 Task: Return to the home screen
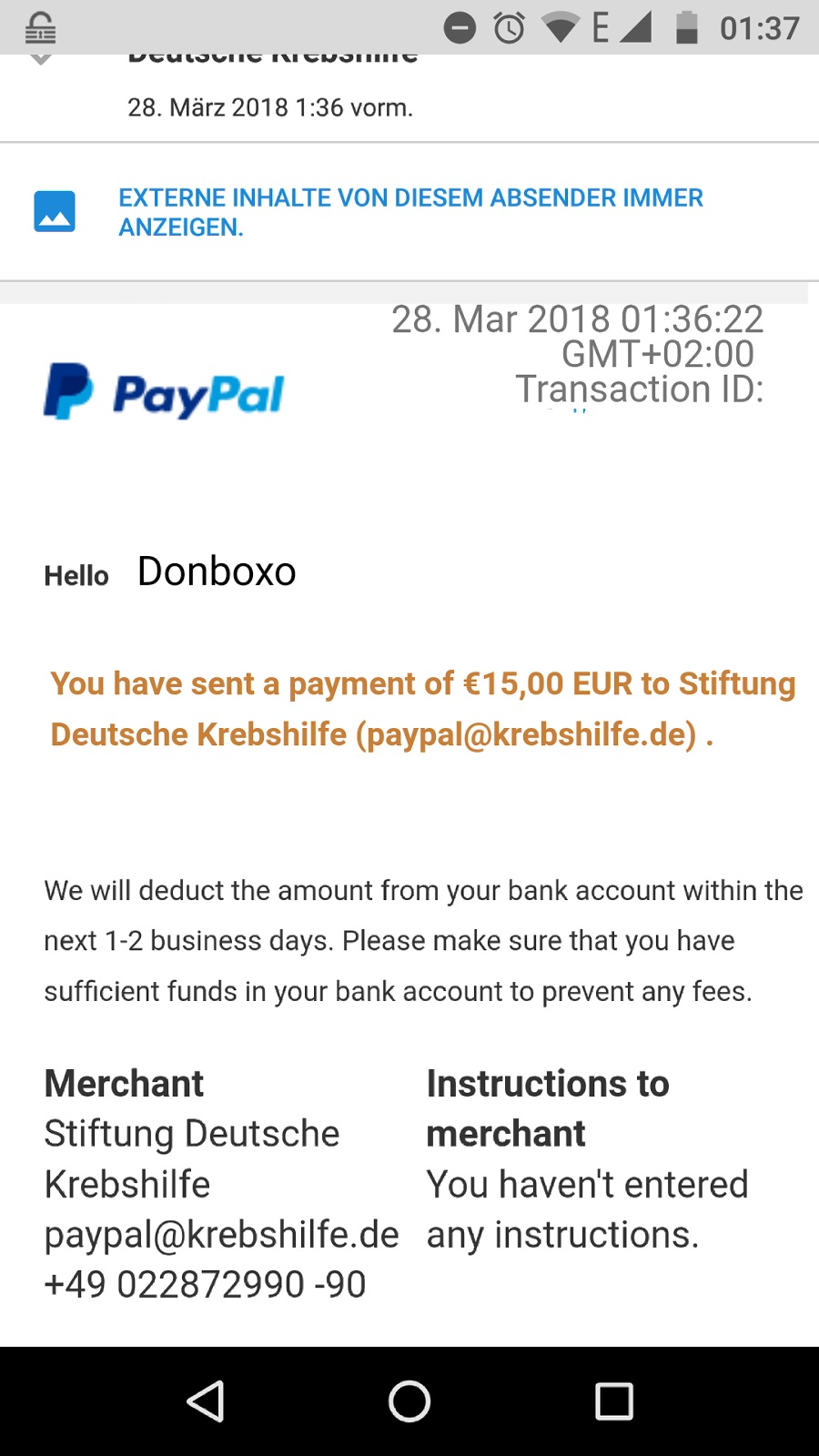coord(409,1401)
